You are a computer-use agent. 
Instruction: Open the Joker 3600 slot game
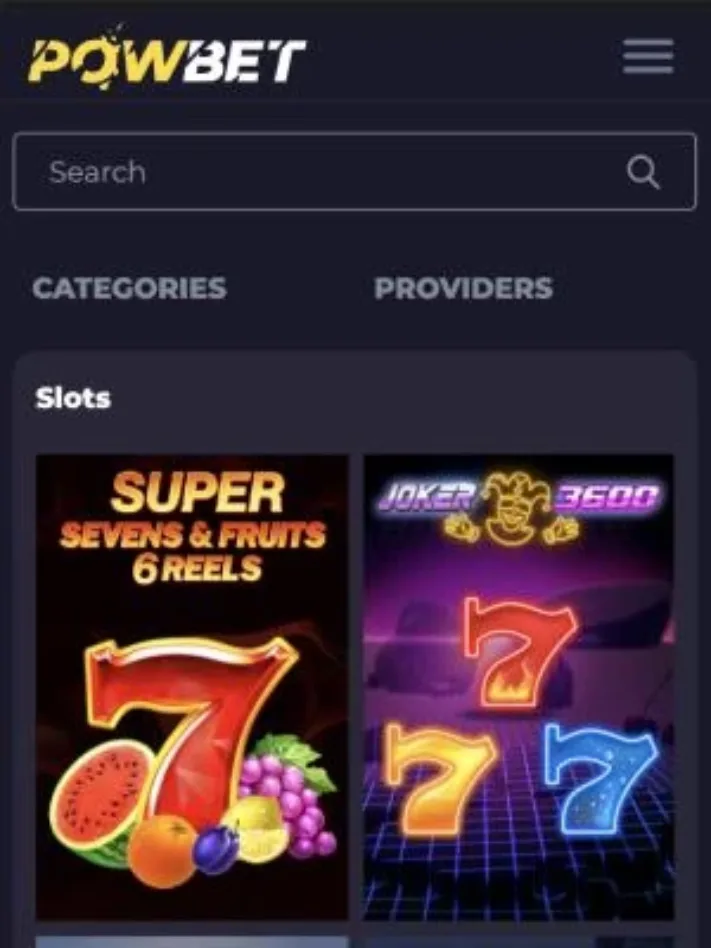[518, 687]
